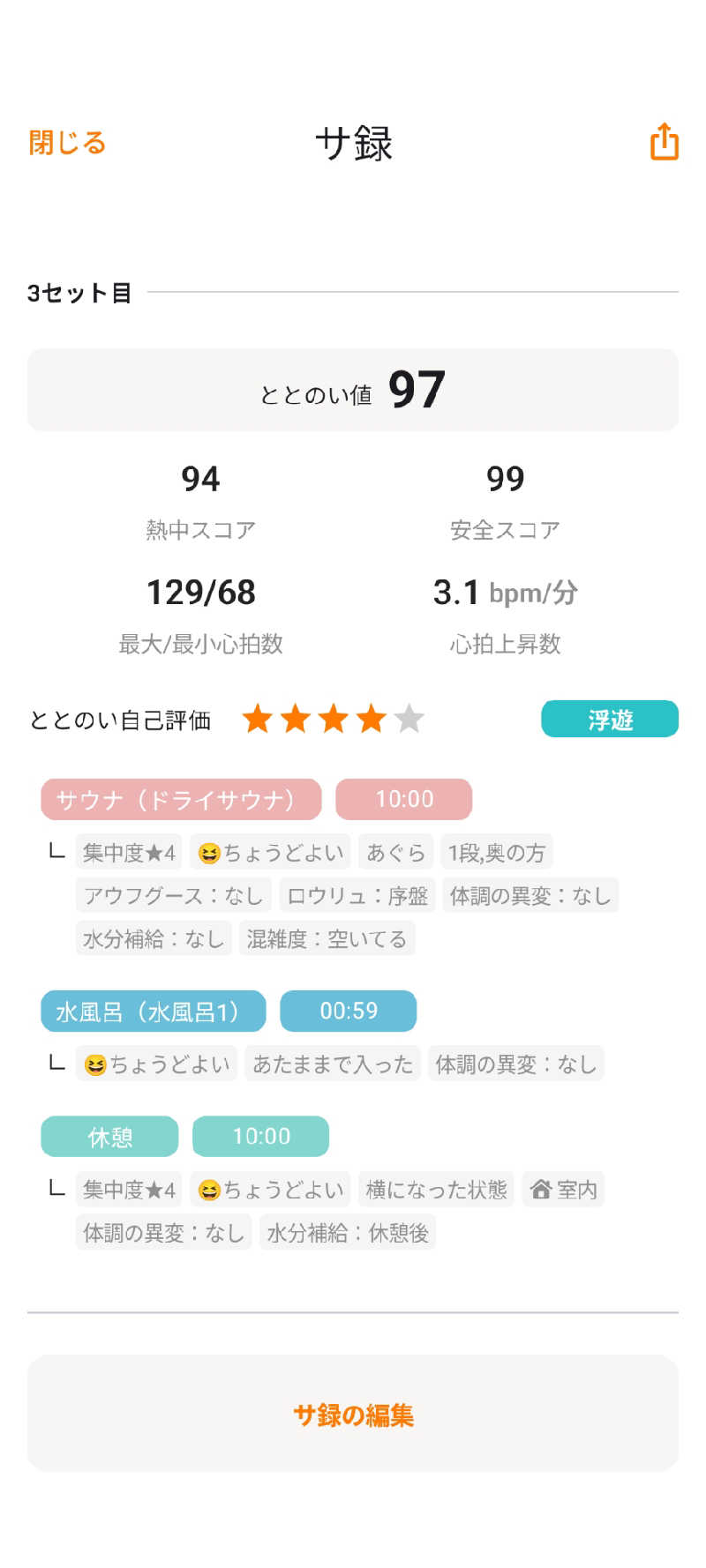Tap the ととのい値 97 score card

[x=353, y=390]
